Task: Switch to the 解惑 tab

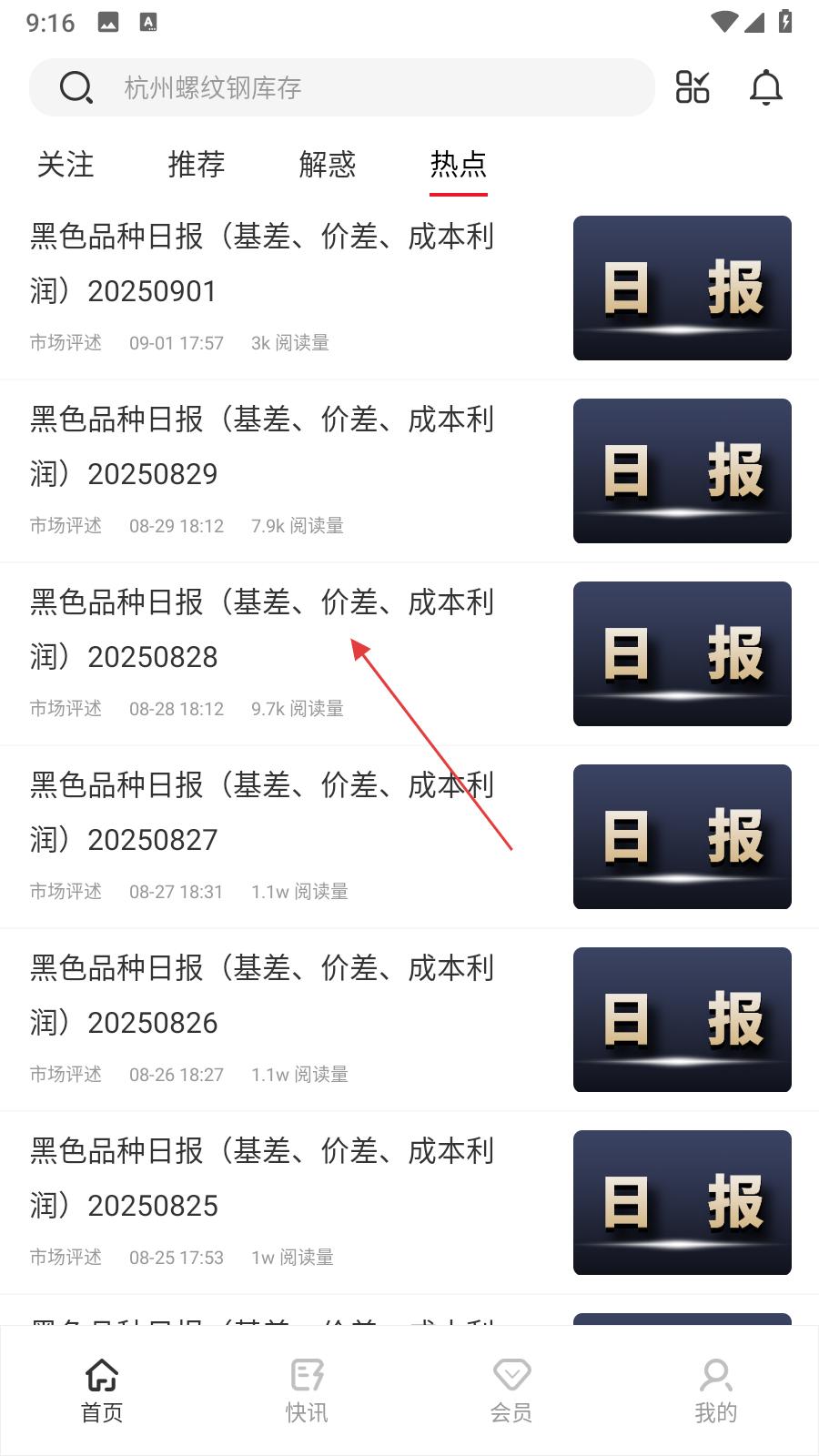Action: (x=328, y=165)
